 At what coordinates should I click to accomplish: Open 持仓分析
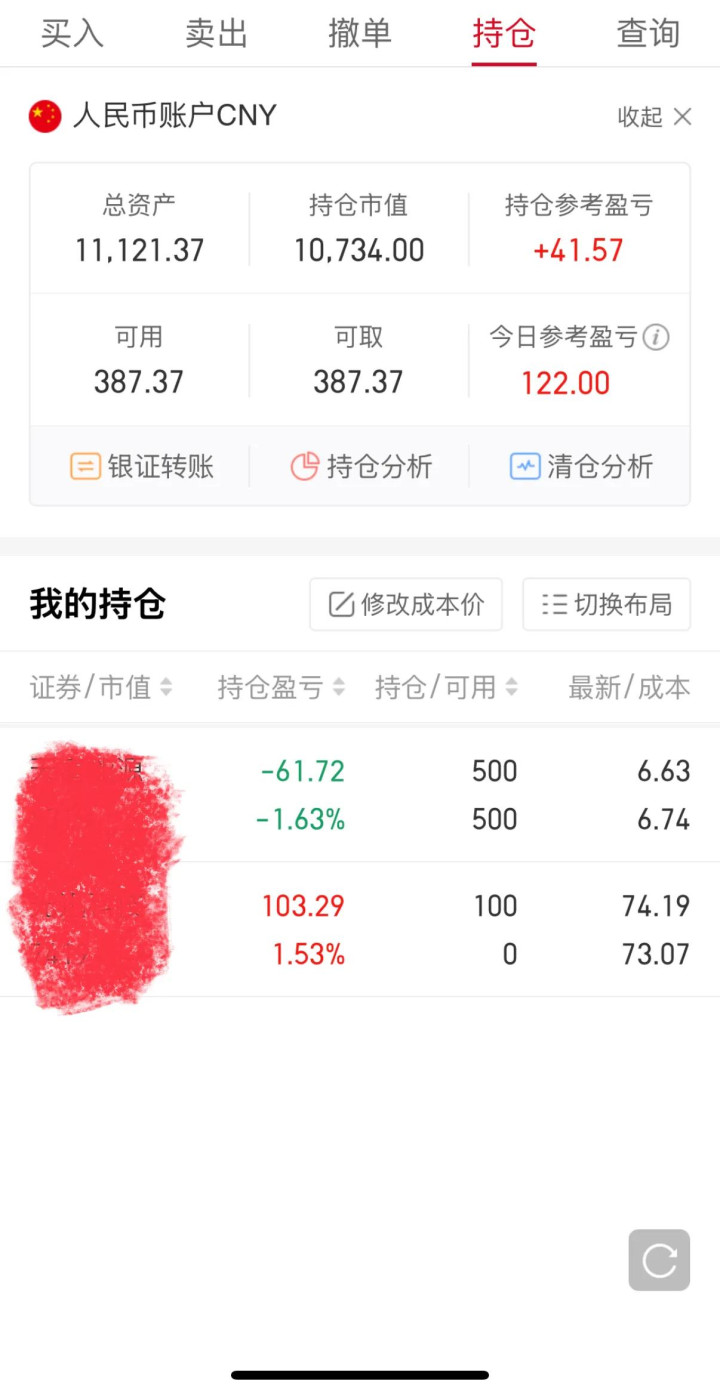tap(360, 466)
